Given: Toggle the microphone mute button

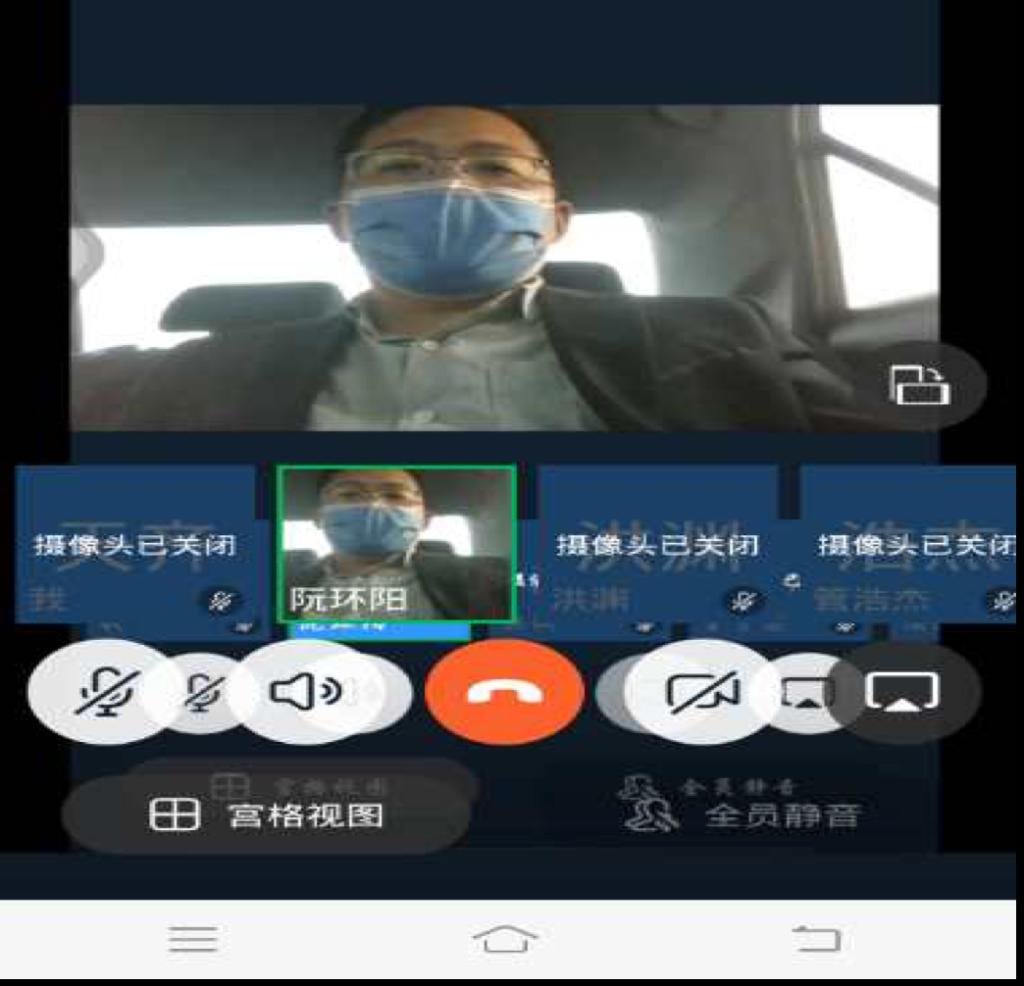Looking at the screenshot, I should coord(107,692).
